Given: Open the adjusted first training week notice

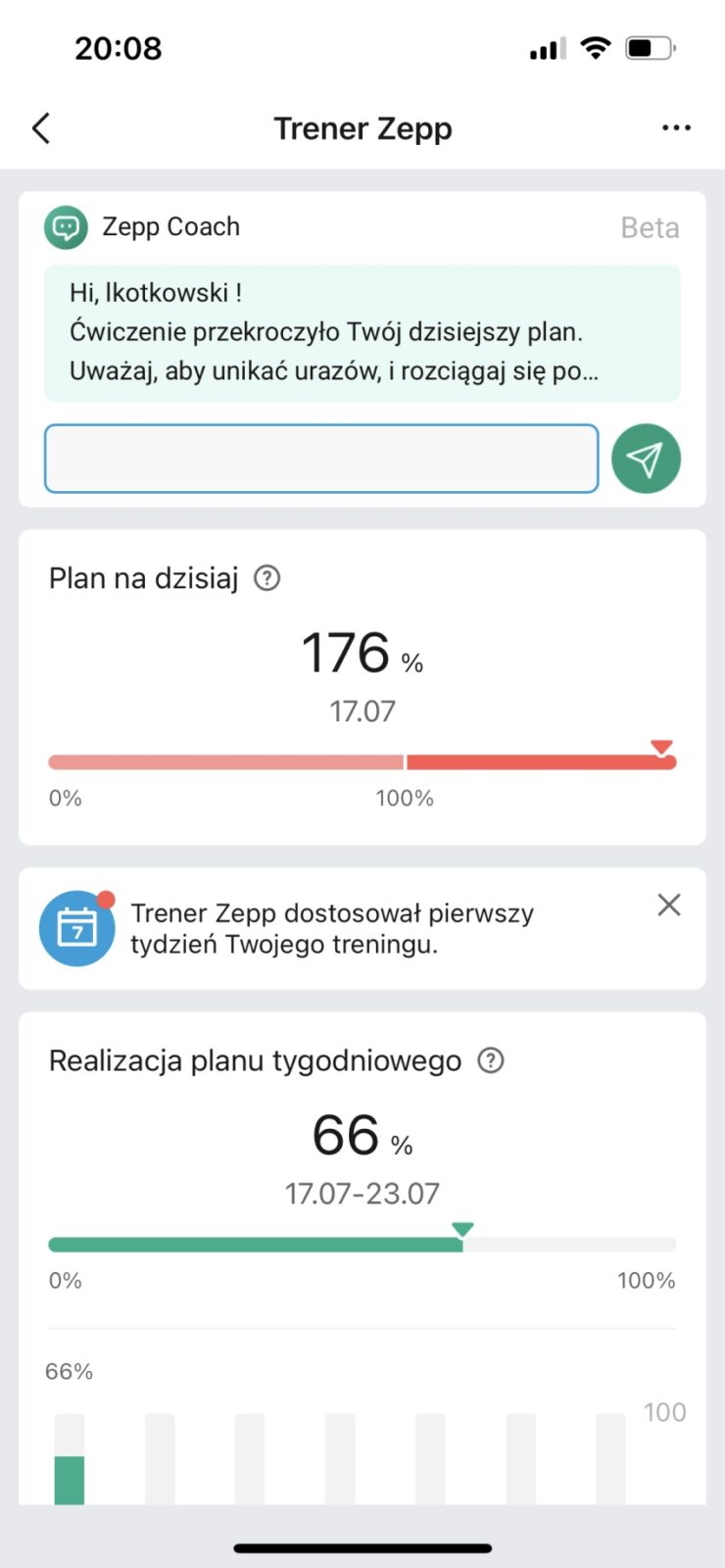Looking at the screenshot, I should coord(333,928).
